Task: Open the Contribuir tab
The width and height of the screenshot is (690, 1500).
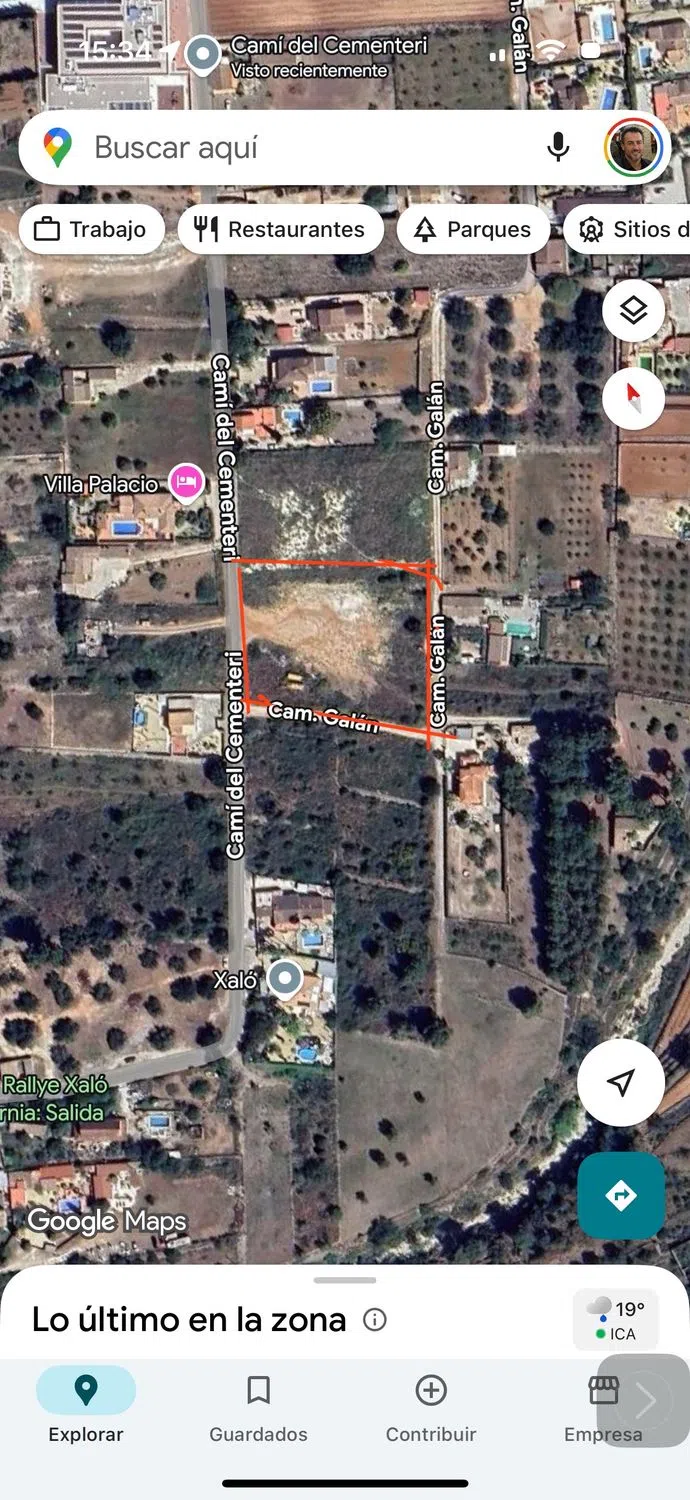Action: coord(431,1407)
